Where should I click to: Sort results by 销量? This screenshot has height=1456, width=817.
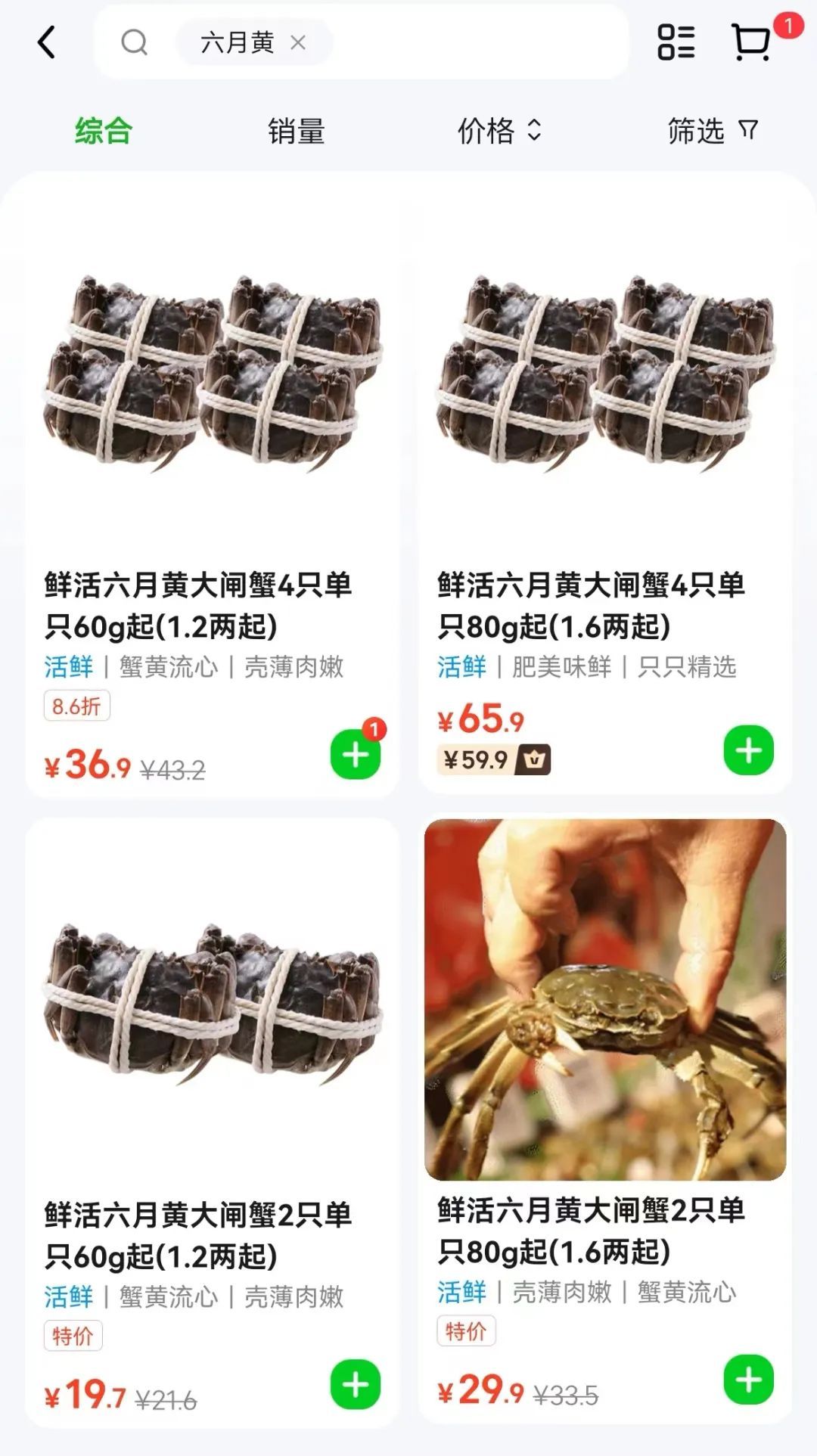point(296,132)
